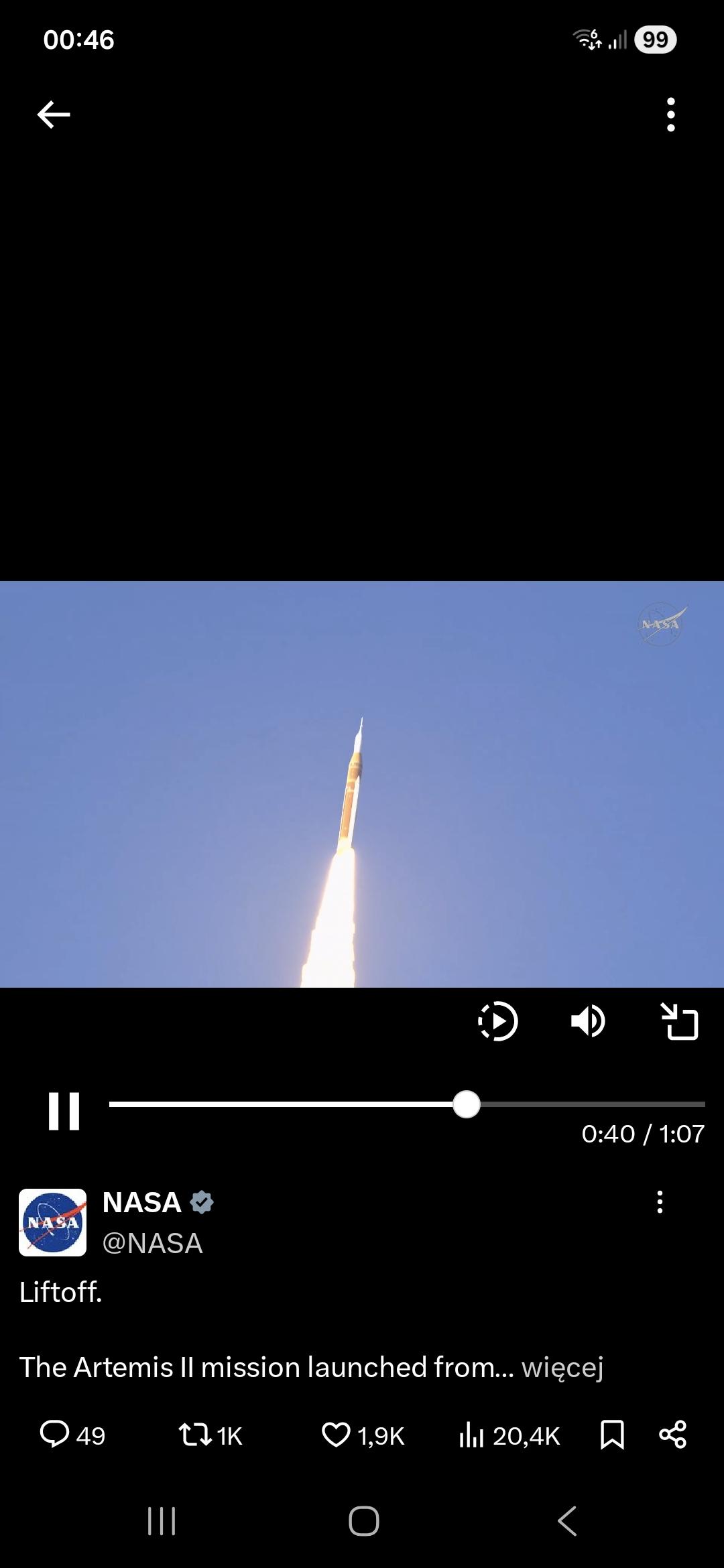The width and height of the screenshot is (724, 1568).
Task: Like NASA's Liftoff post
Action: click(x=337, y=1435)
